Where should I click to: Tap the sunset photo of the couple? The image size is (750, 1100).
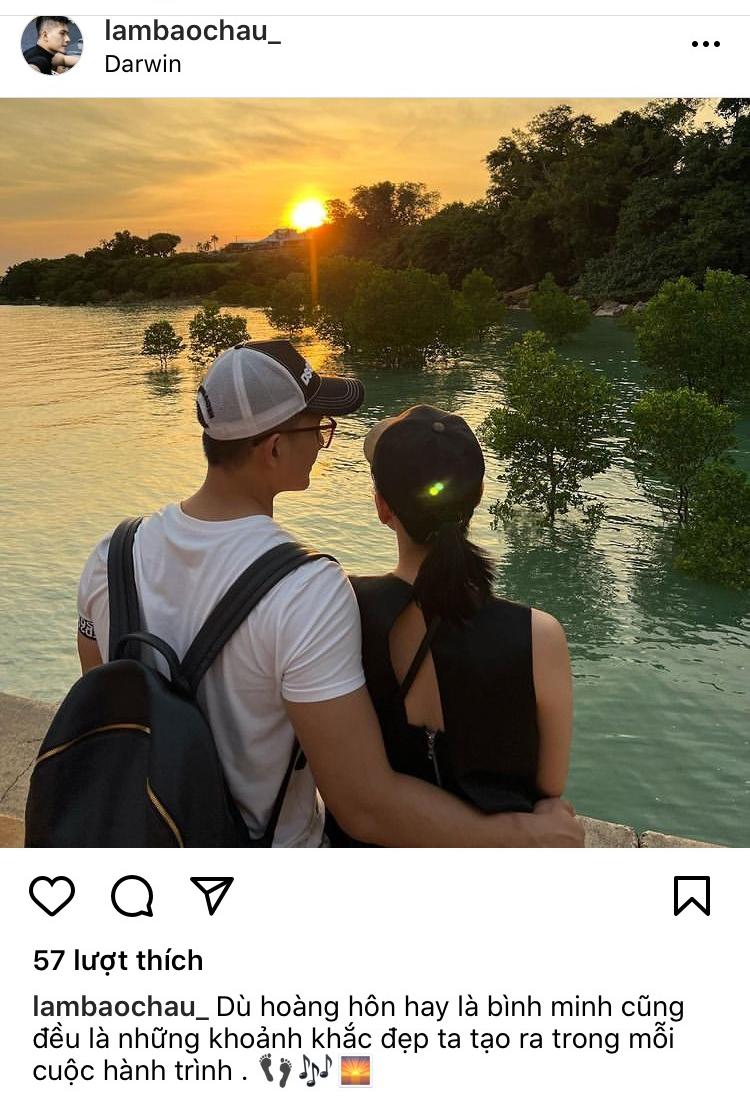375,472
